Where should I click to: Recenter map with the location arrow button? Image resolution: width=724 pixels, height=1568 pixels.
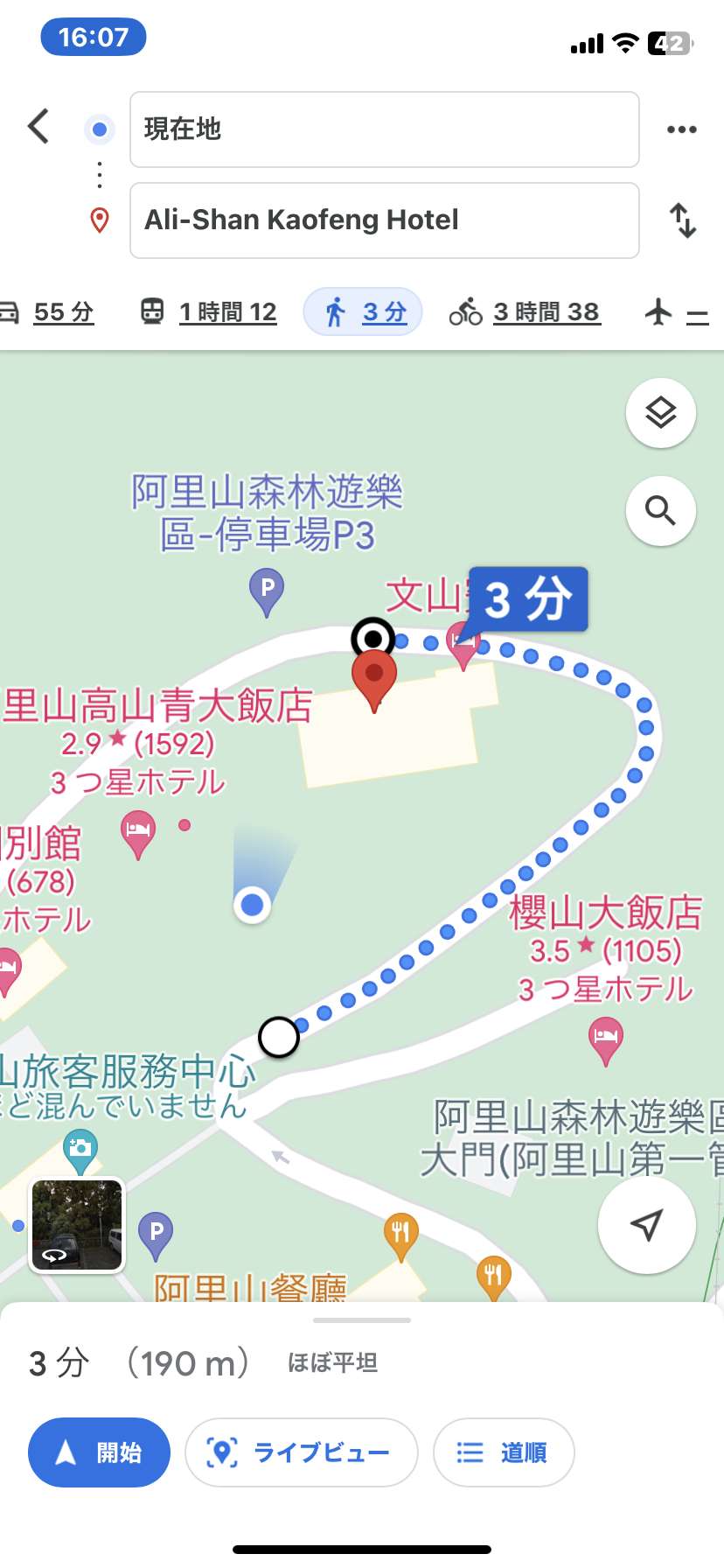[x=646, y=1225]
